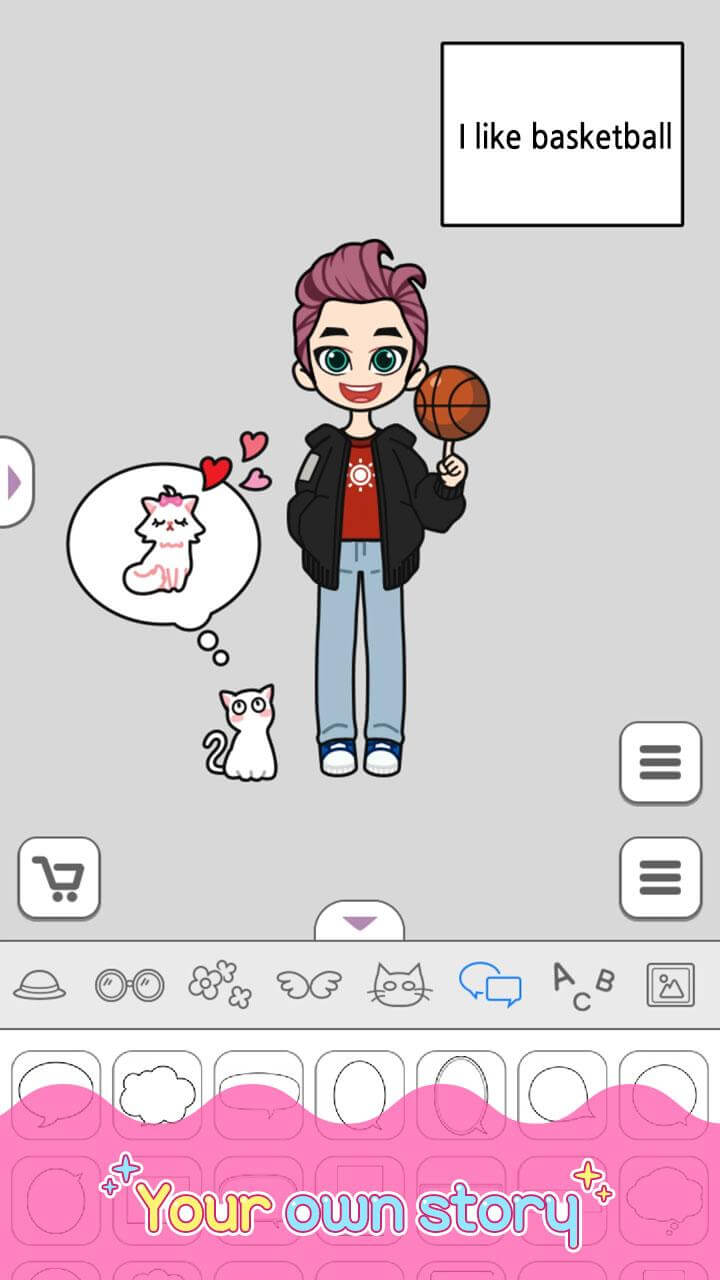This screenshot has height=1280, width=720.
Task: Open the ABC text category
Action: [583, 985]
